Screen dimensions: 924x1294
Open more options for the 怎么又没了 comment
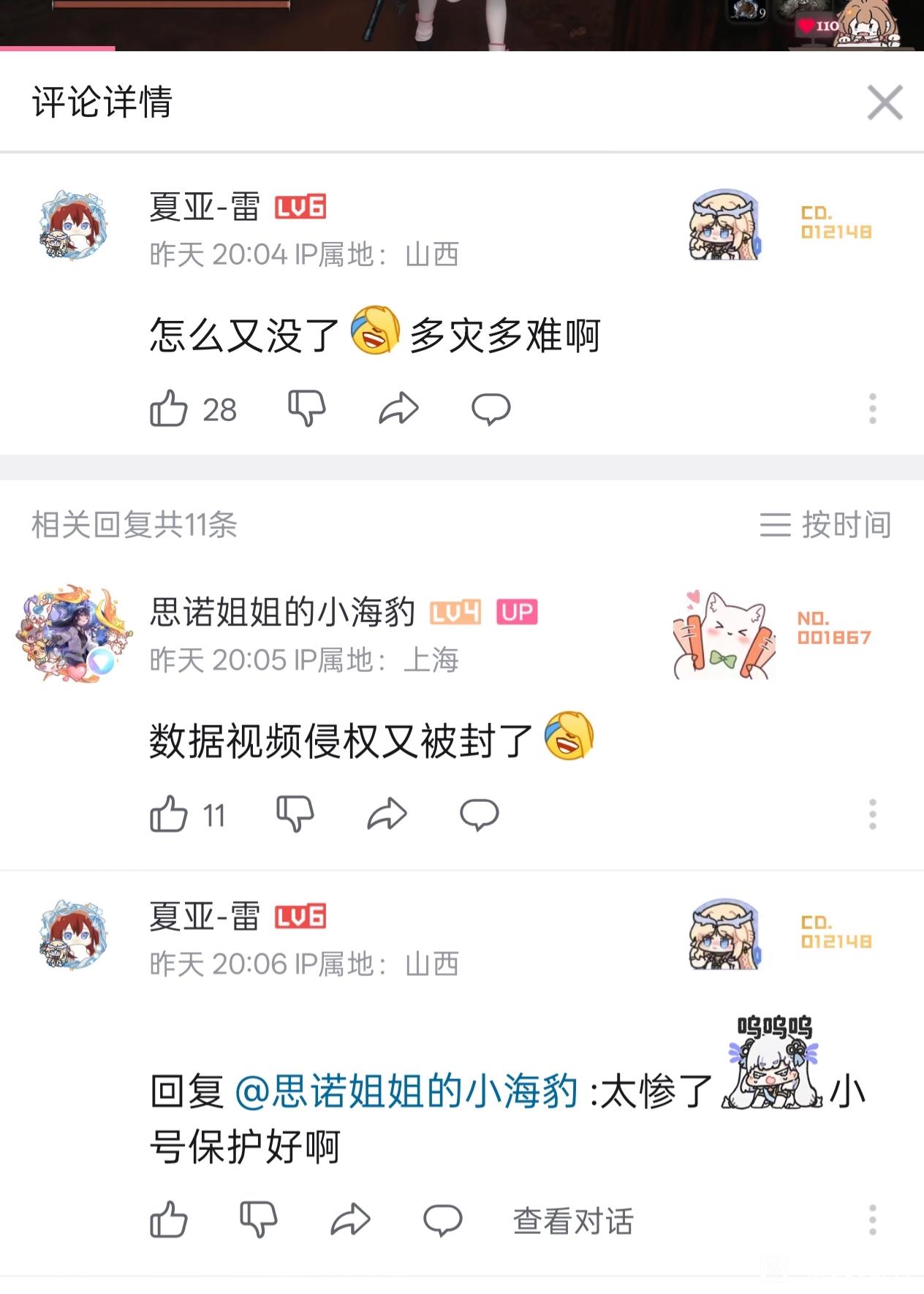pyautogui.click(x=872, y=409)
